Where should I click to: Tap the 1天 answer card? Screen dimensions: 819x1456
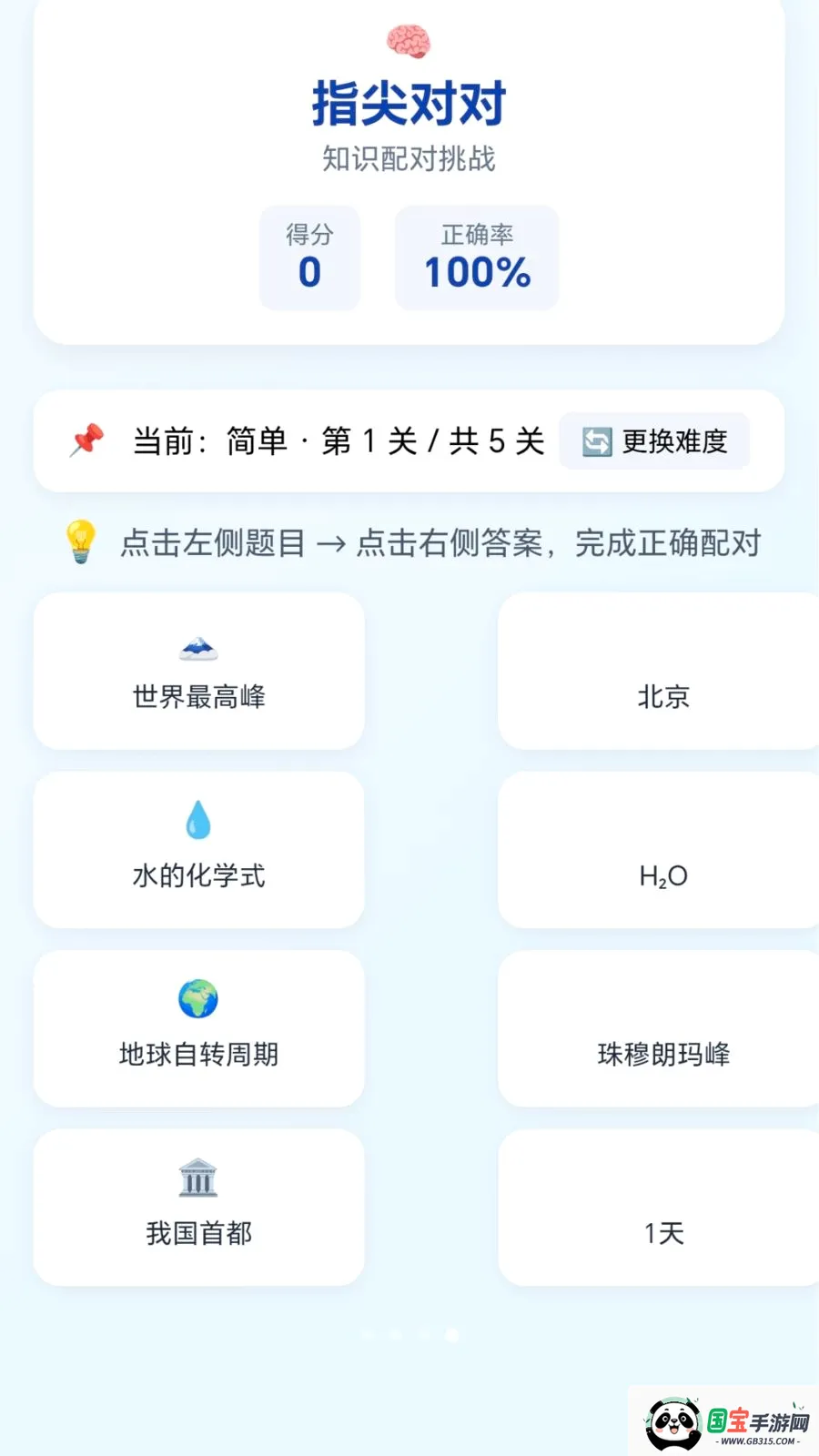pos(659,1208)
